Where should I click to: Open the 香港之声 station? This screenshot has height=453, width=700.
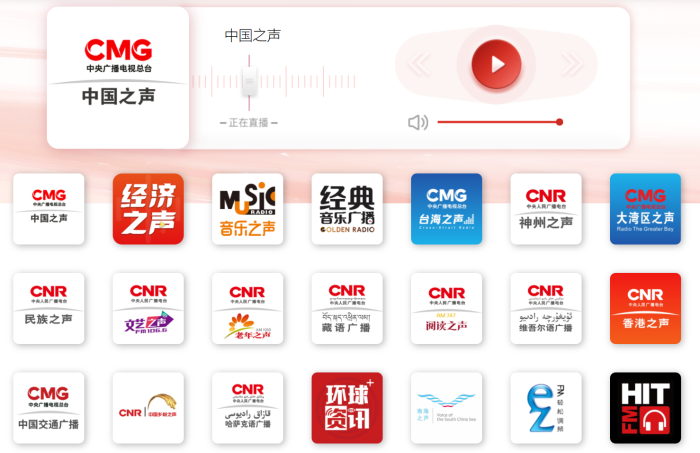645,308
